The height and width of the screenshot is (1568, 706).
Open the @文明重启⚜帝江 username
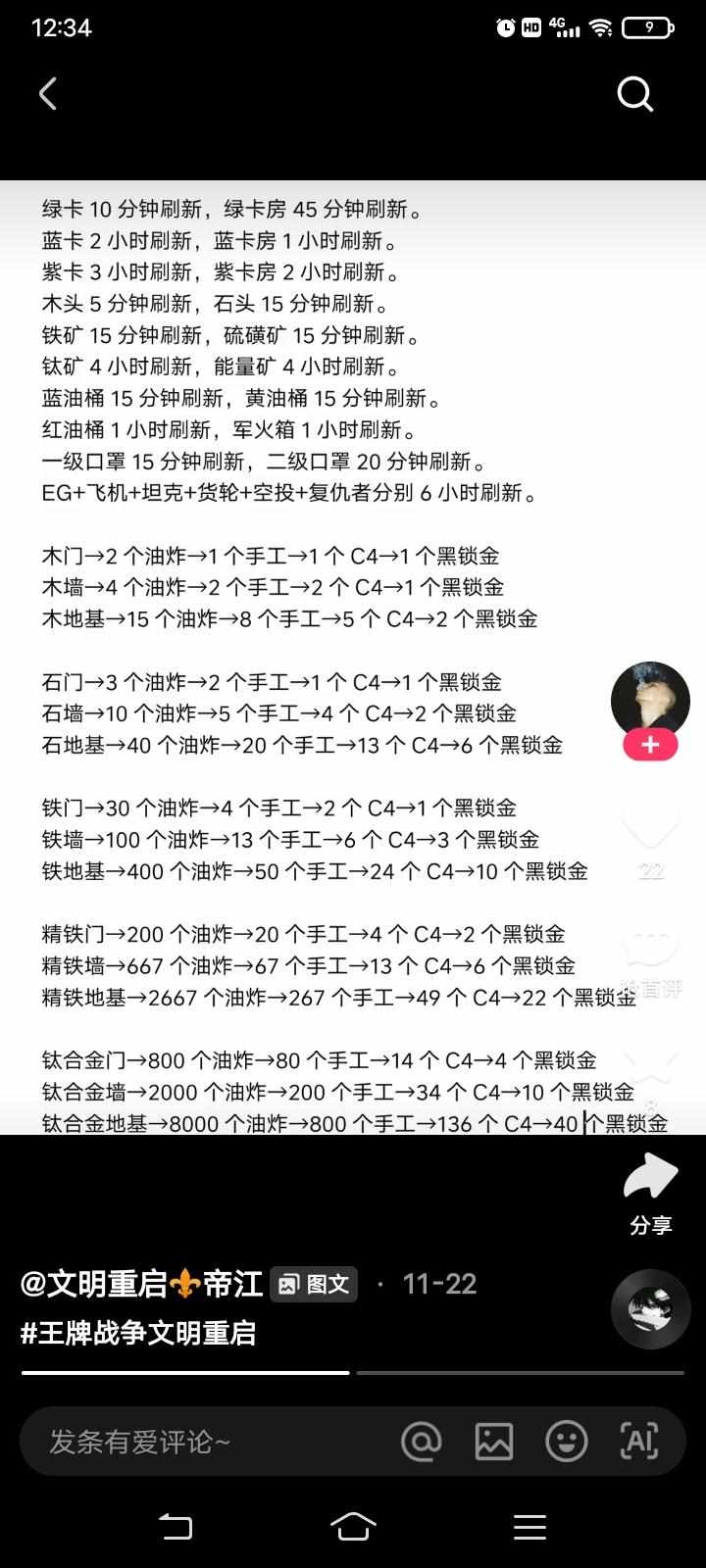(142, 1284)
